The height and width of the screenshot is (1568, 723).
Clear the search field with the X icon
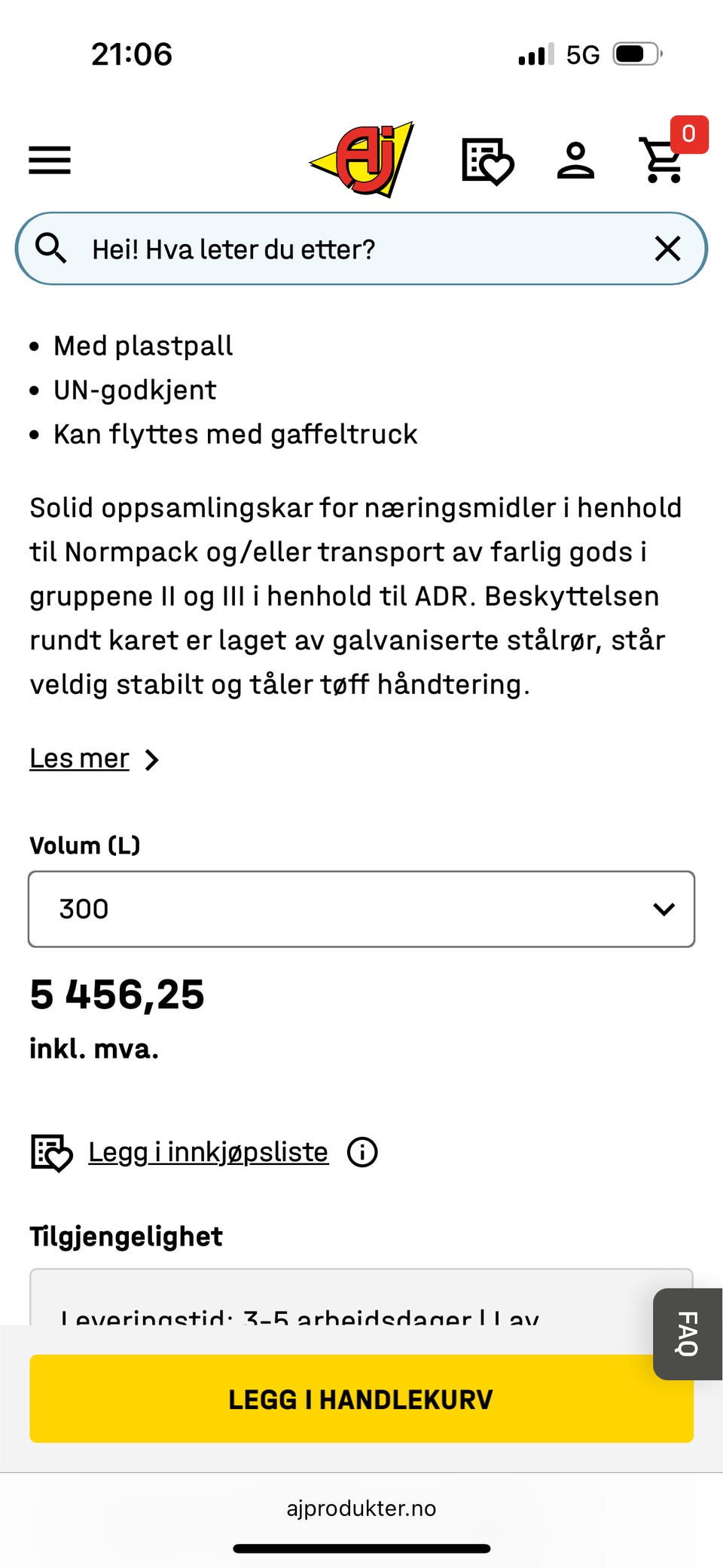click(667, 249)
